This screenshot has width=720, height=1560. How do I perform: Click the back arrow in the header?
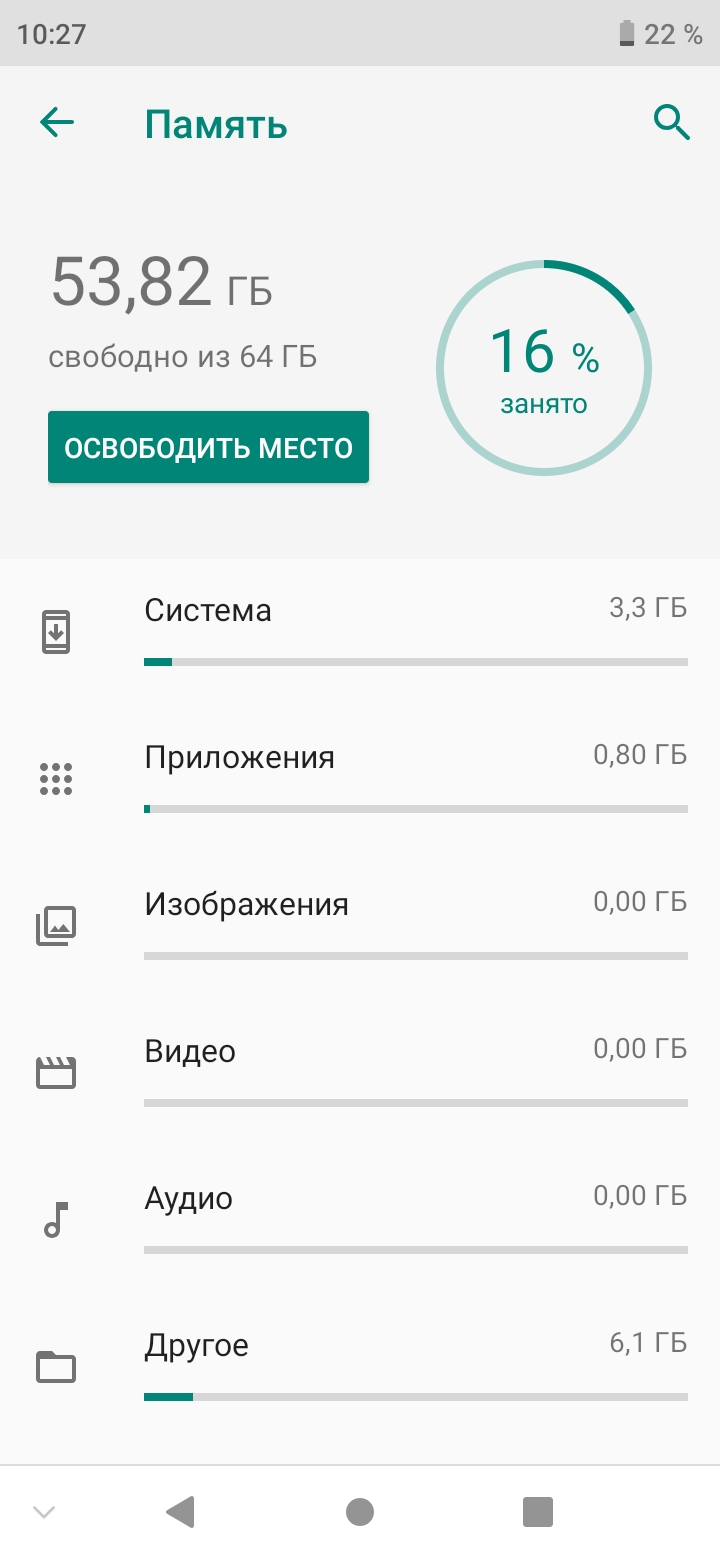[x=57, y=122]
